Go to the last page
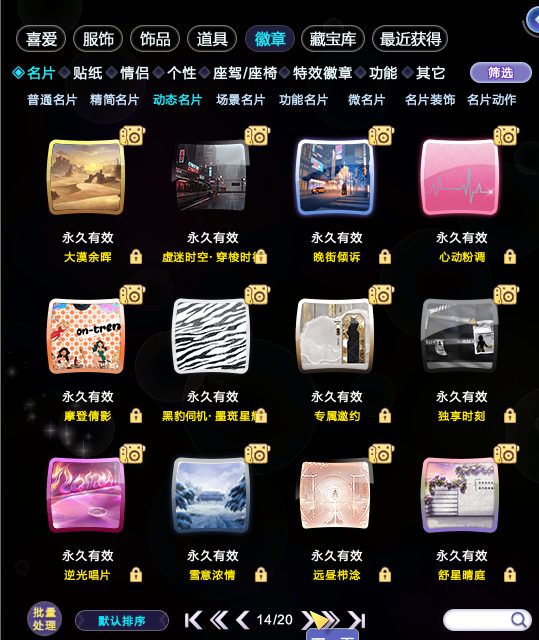Viewport: 539px width, 640px height. [x=357, y=620]
